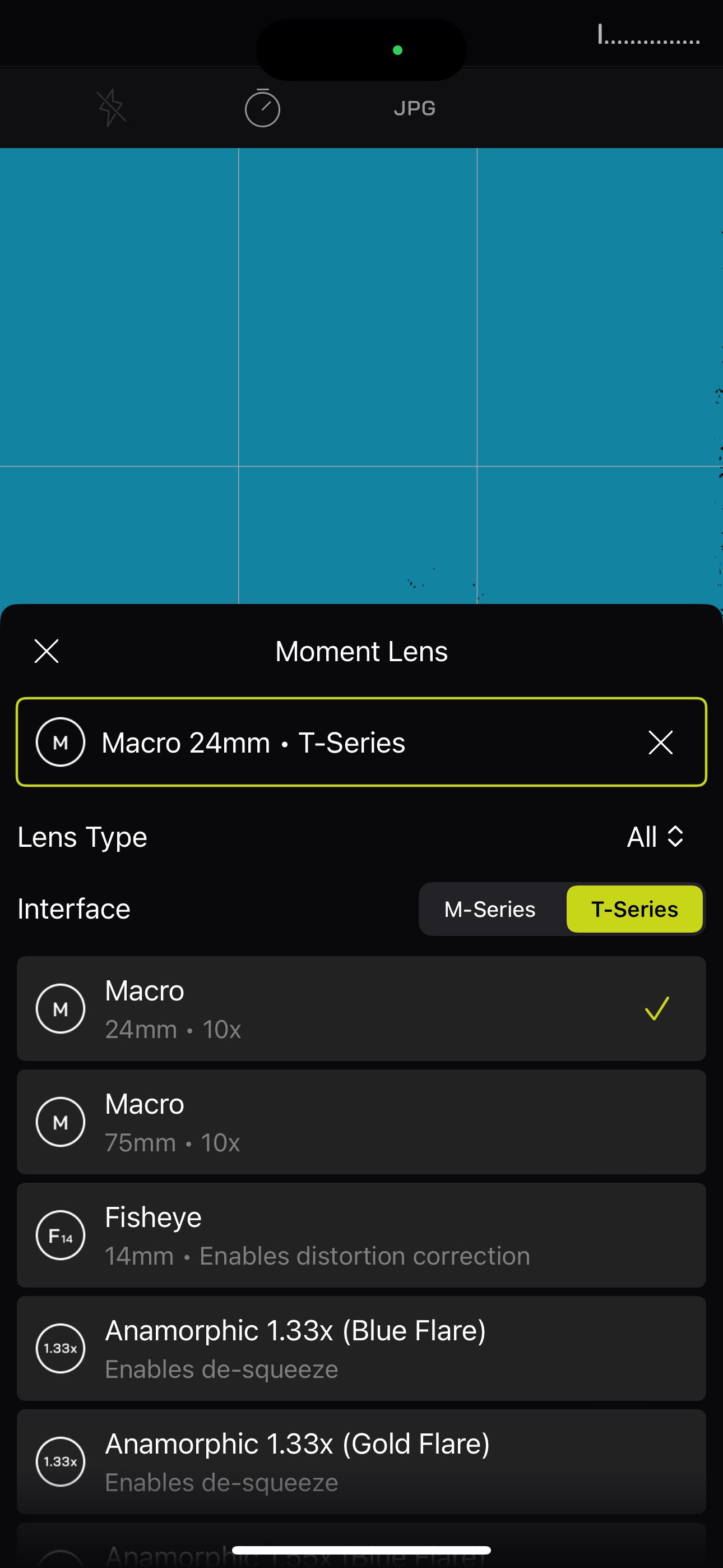This screenshot has height=1568, width=723.
Task: Clear the selected Macro 24mm T-Series lens
Action: point(660,742)
